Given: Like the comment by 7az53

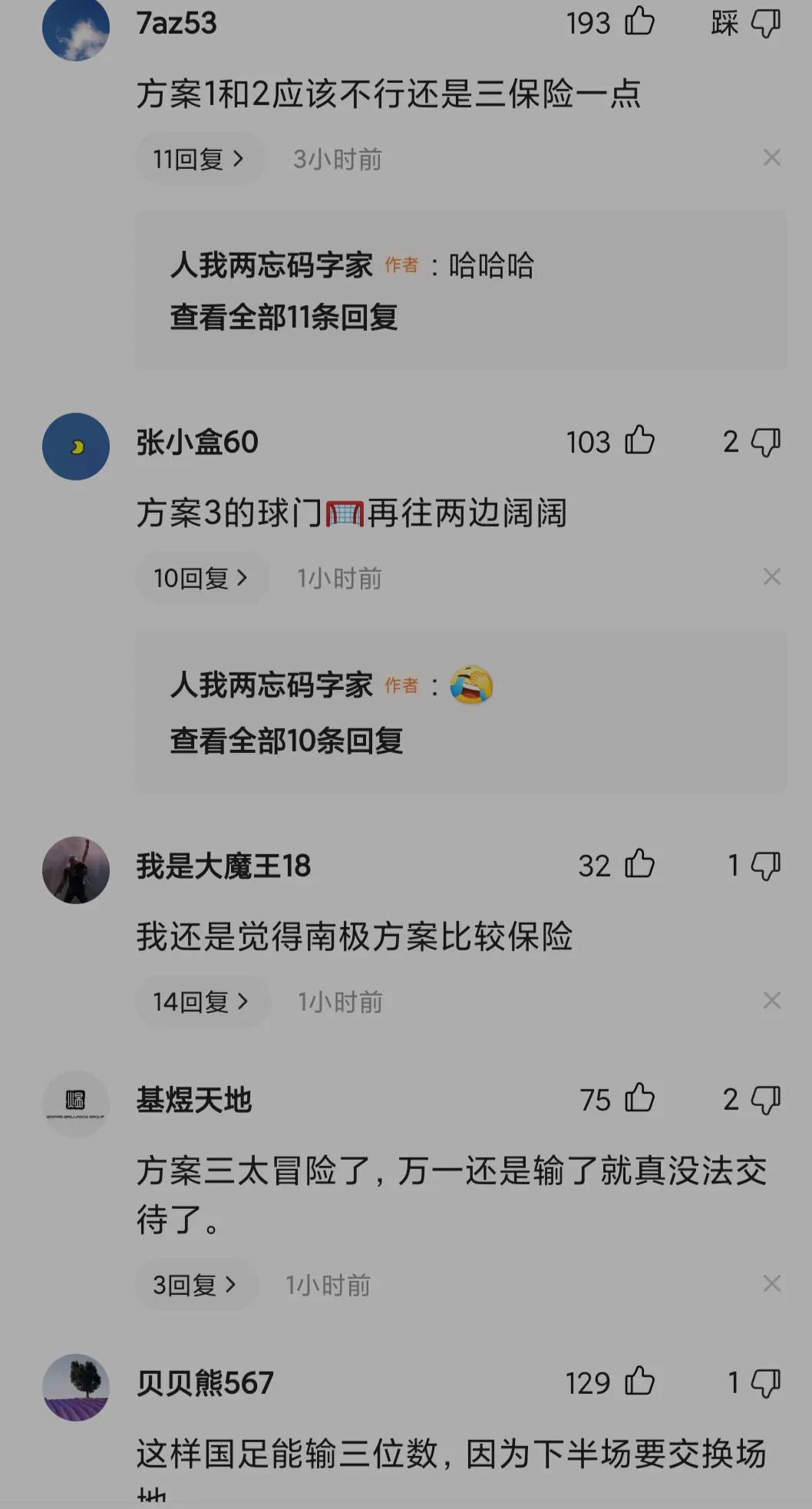Looking at the screenshot, I should click(x=638, y=23).
